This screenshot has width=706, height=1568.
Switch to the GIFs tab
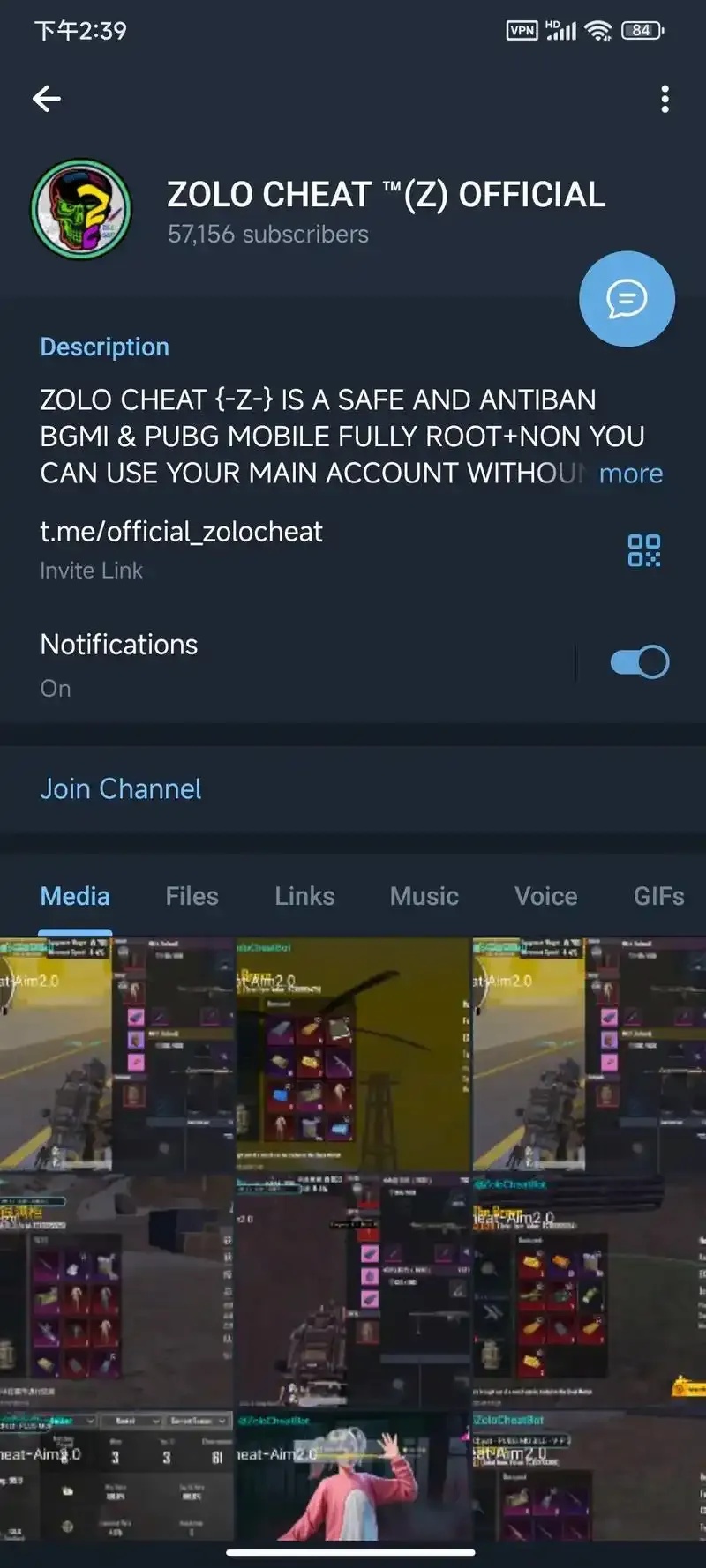tap(659, 896)
